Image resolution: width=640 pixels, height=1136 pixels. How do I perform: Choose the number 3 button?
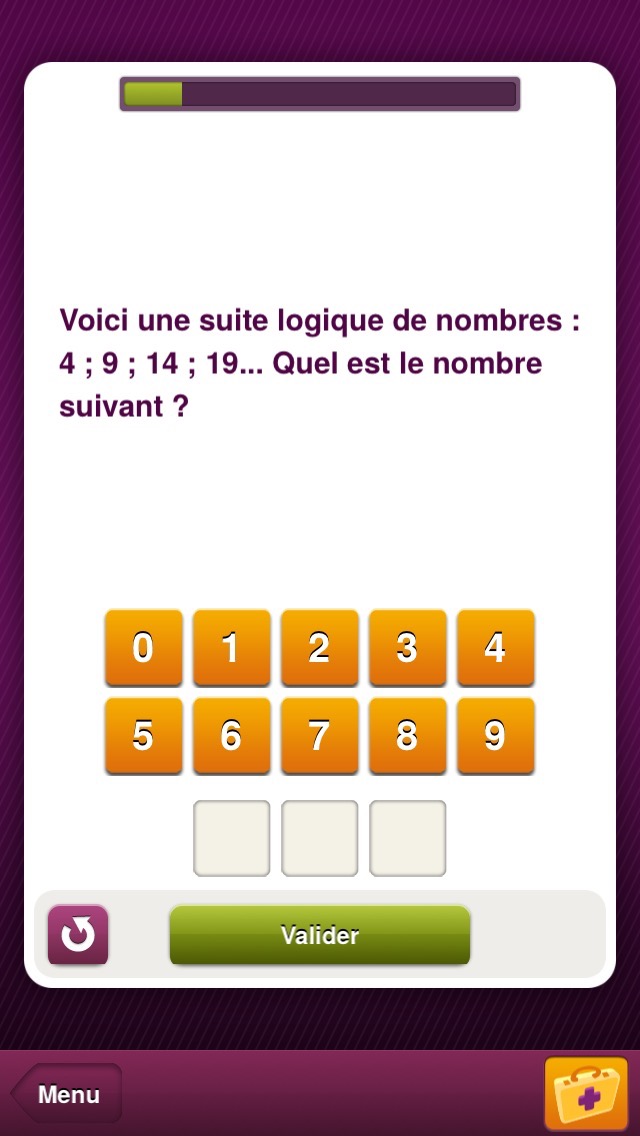point(408,648)
